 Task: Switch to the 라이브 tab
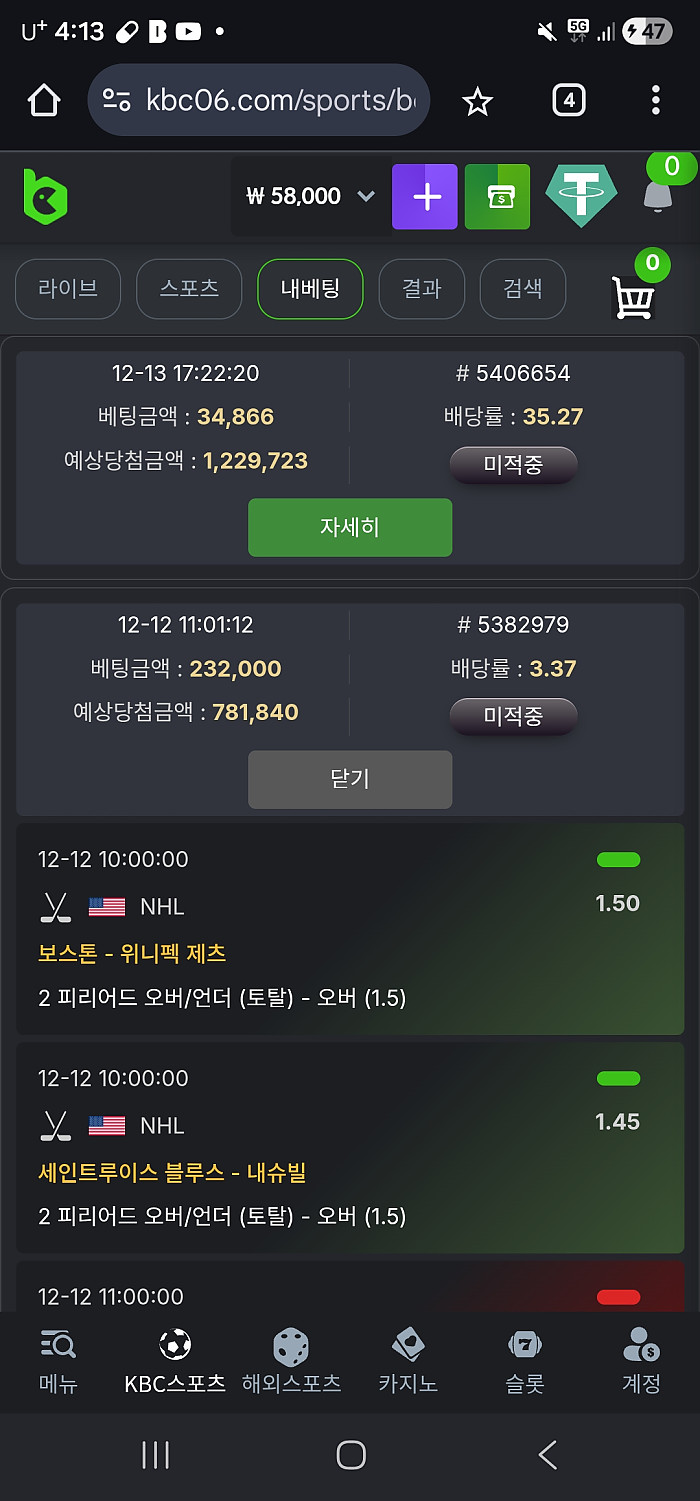click(68, 289)
